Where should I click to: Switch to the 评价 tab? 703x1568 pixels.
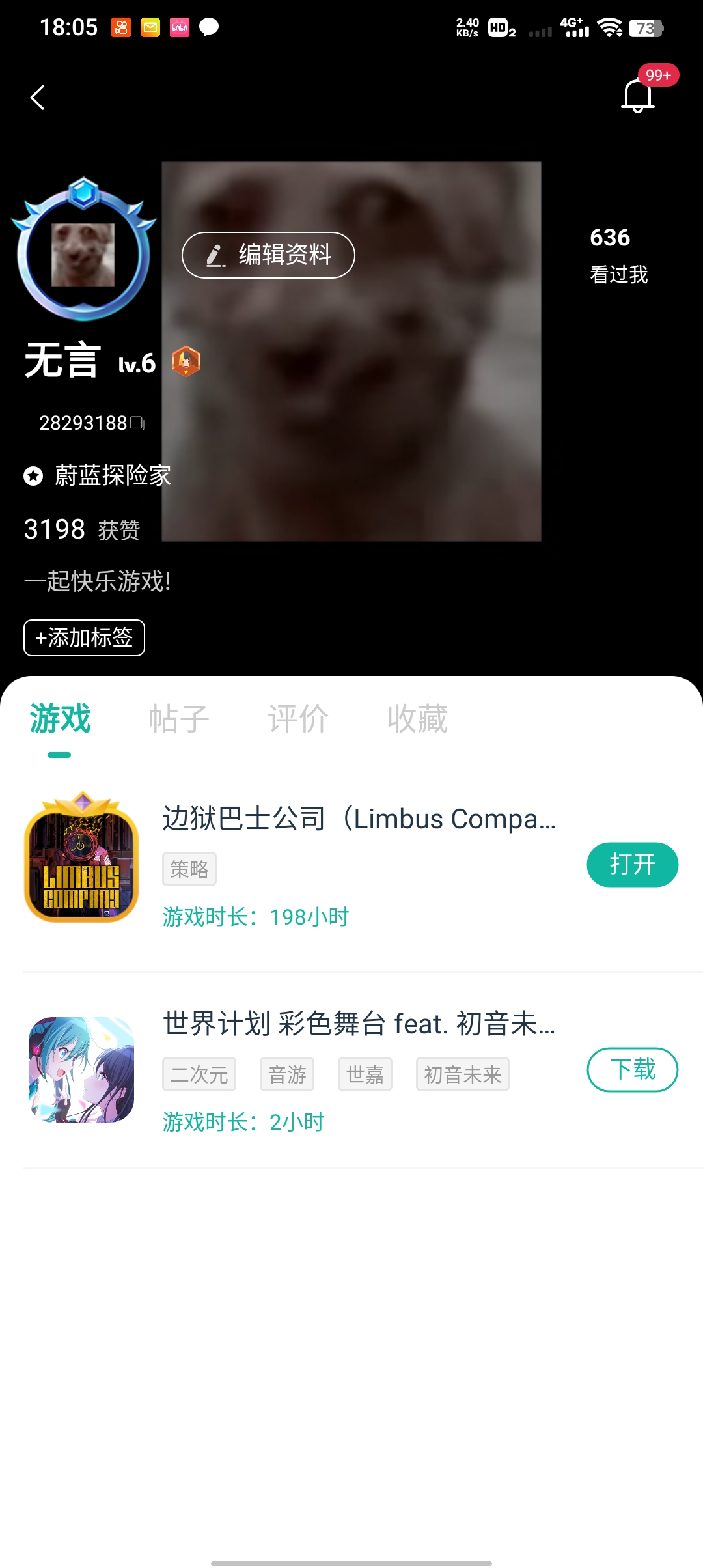tap(298, 719)
